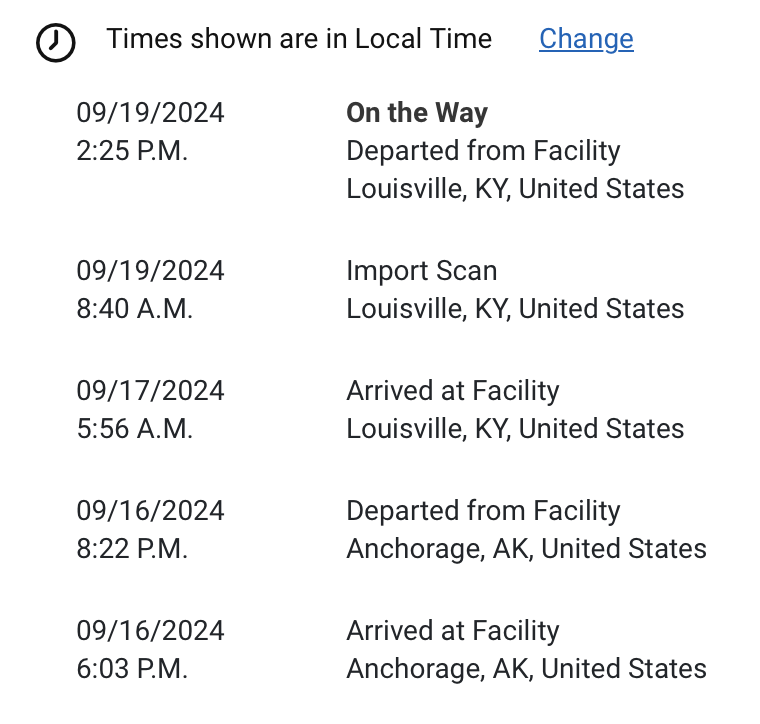The width and height of the screenshot is (760, 724).
Task: Tap the Change link for time zone
Action: 586,39
